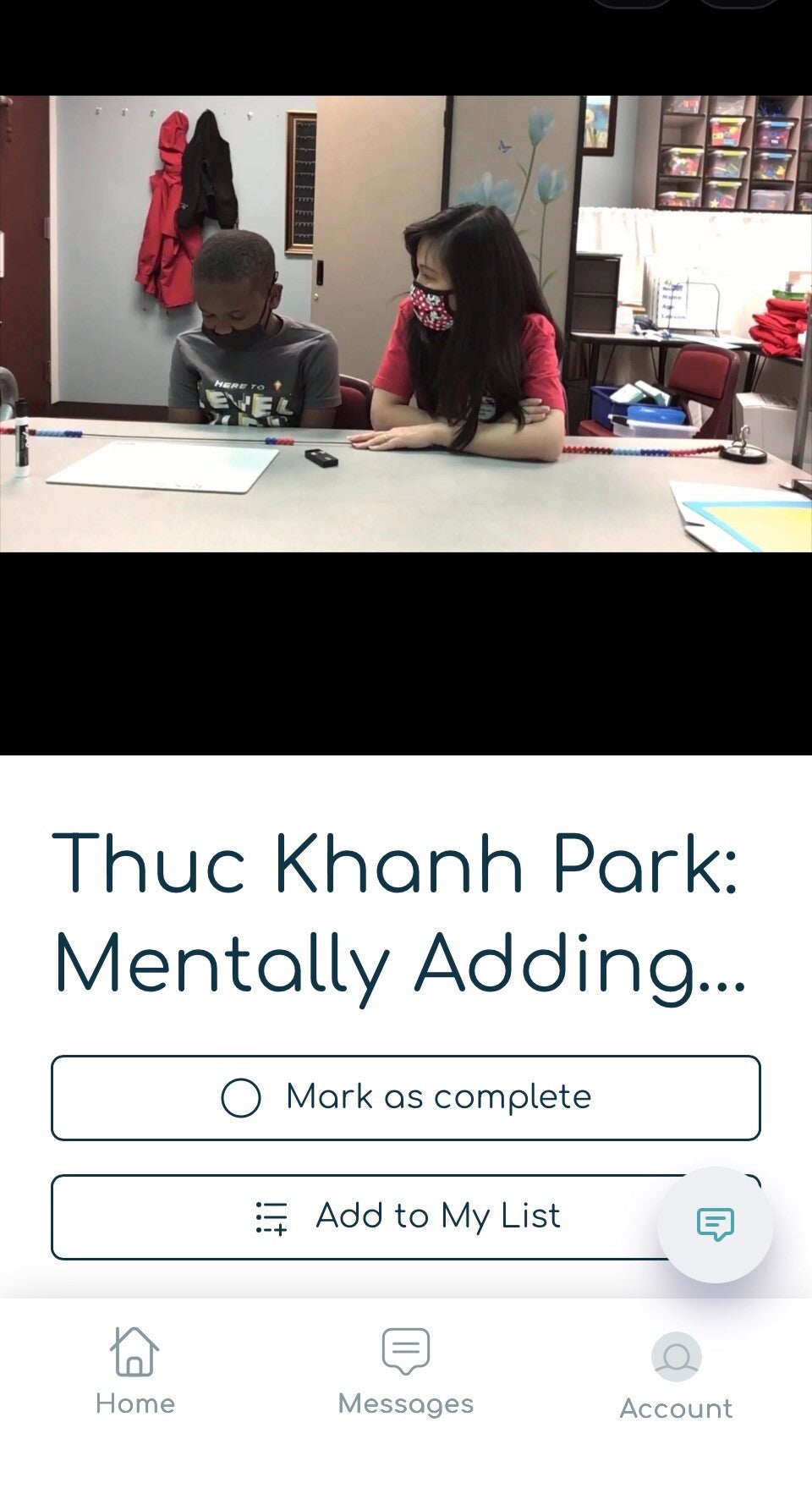Open the Account tab
The width and height of the screenshot is (812, 1499).
pos(677,1375)
